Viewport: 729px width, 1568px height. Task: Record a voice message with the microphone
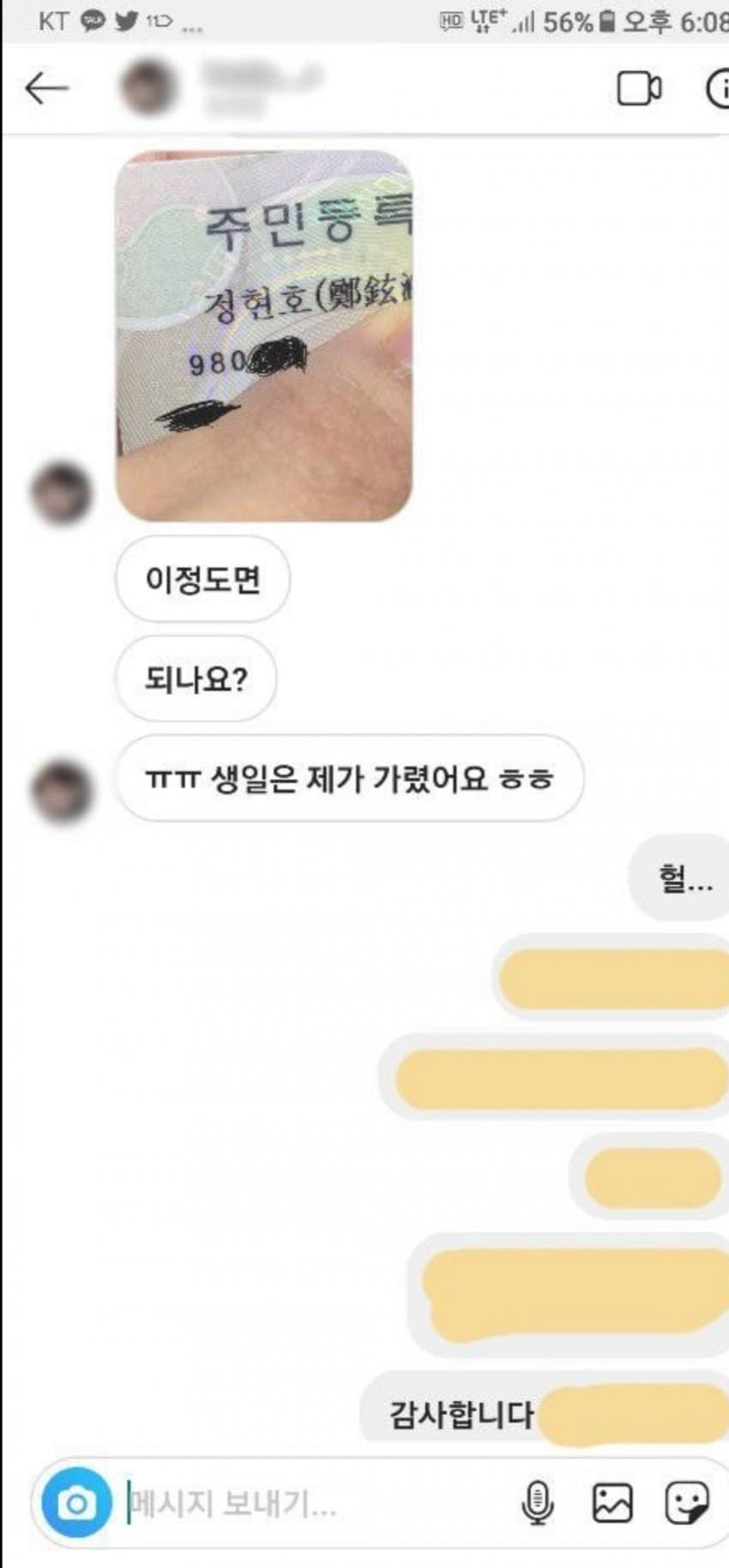point(538,1503)
